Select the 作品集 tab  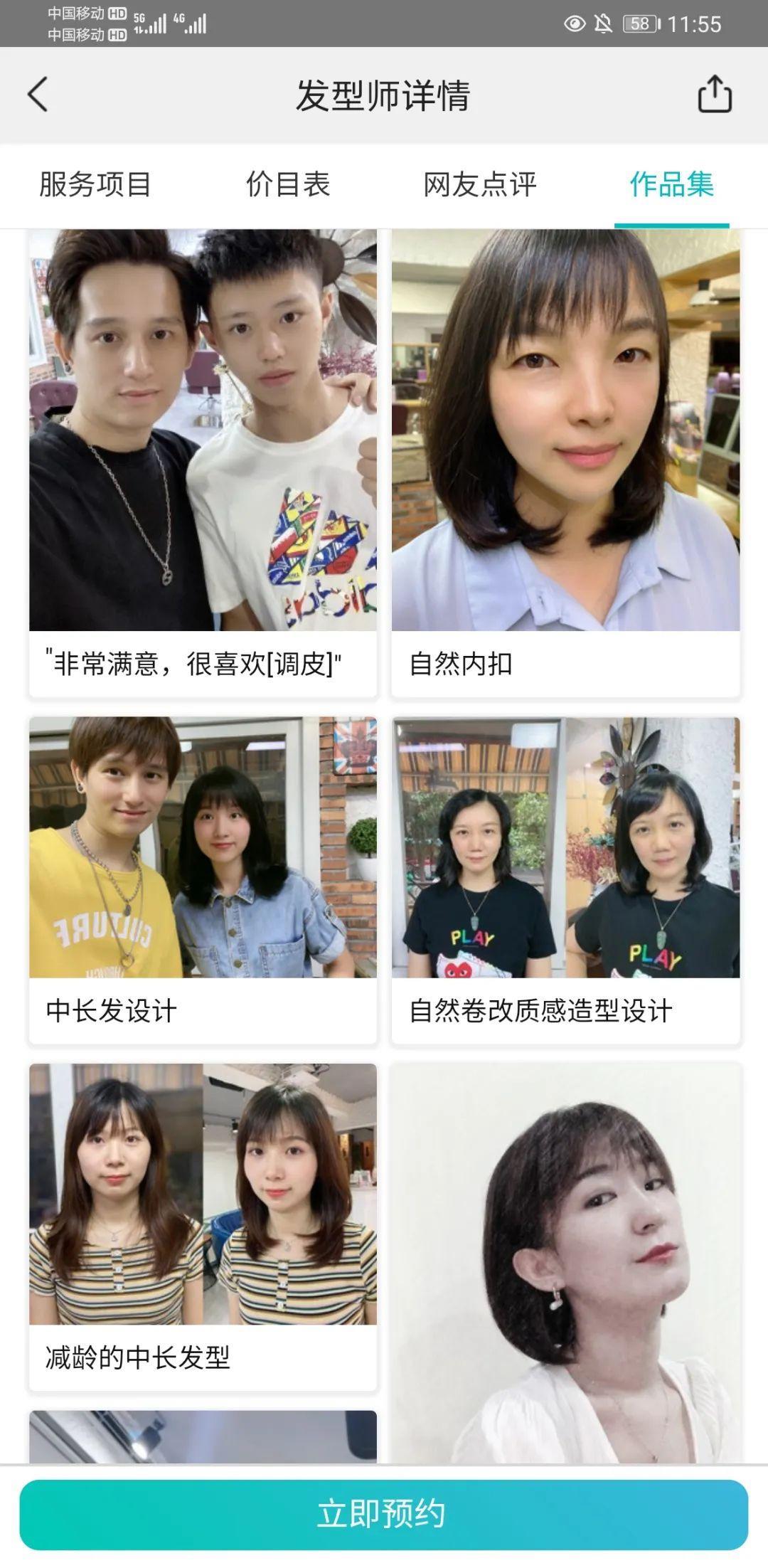click(x=671, y=185)
